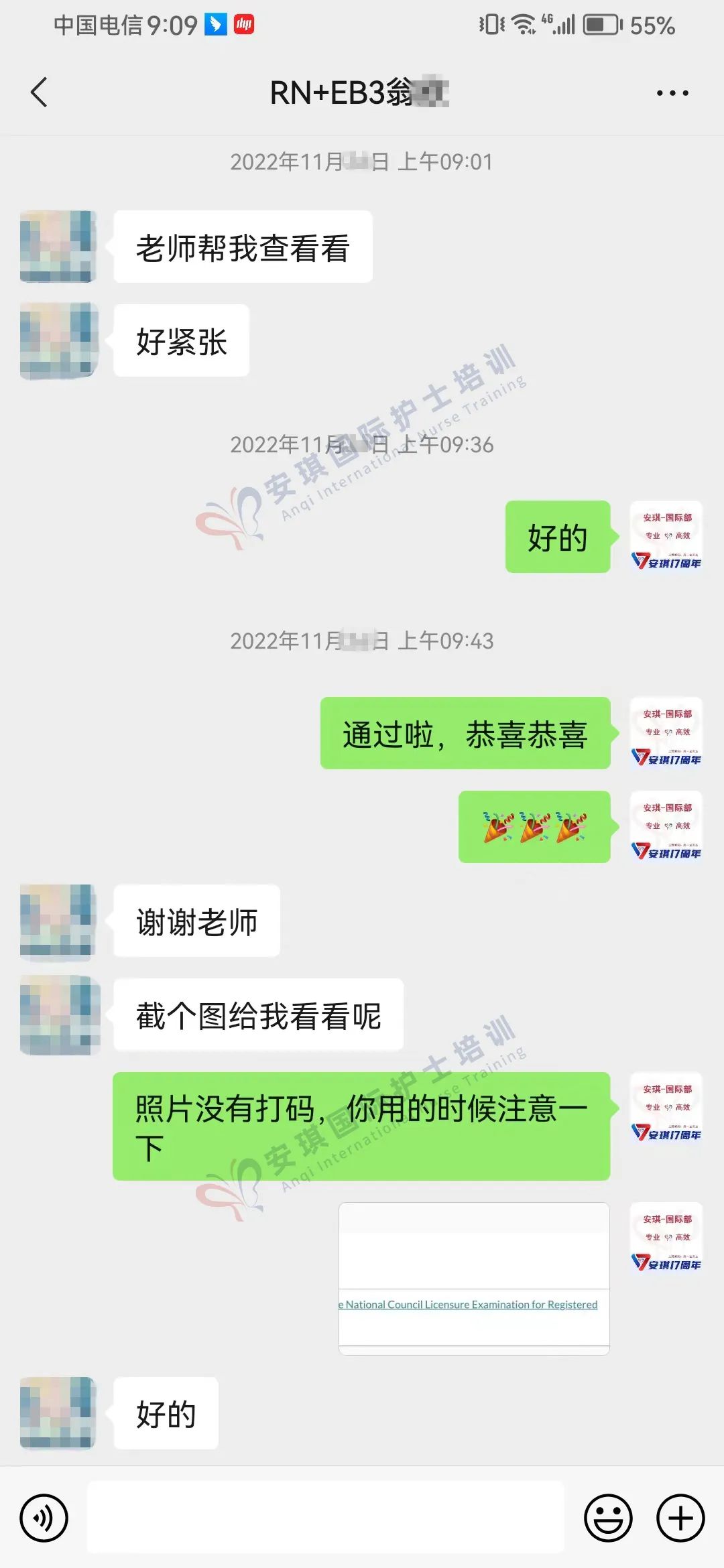Open the chat info three-dot menu
Viewport: 724px width, 1568px height.
tap(672, 93)
